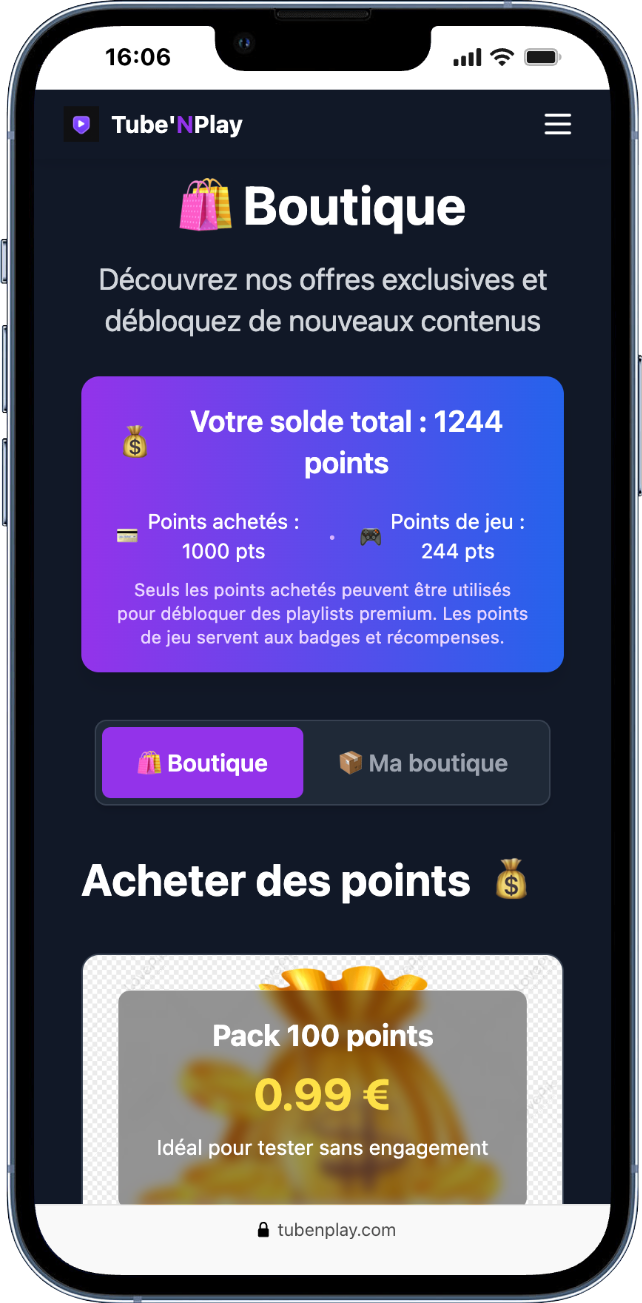
Task: Switch to the Ma boutique tab
Action: pos(424,763)
